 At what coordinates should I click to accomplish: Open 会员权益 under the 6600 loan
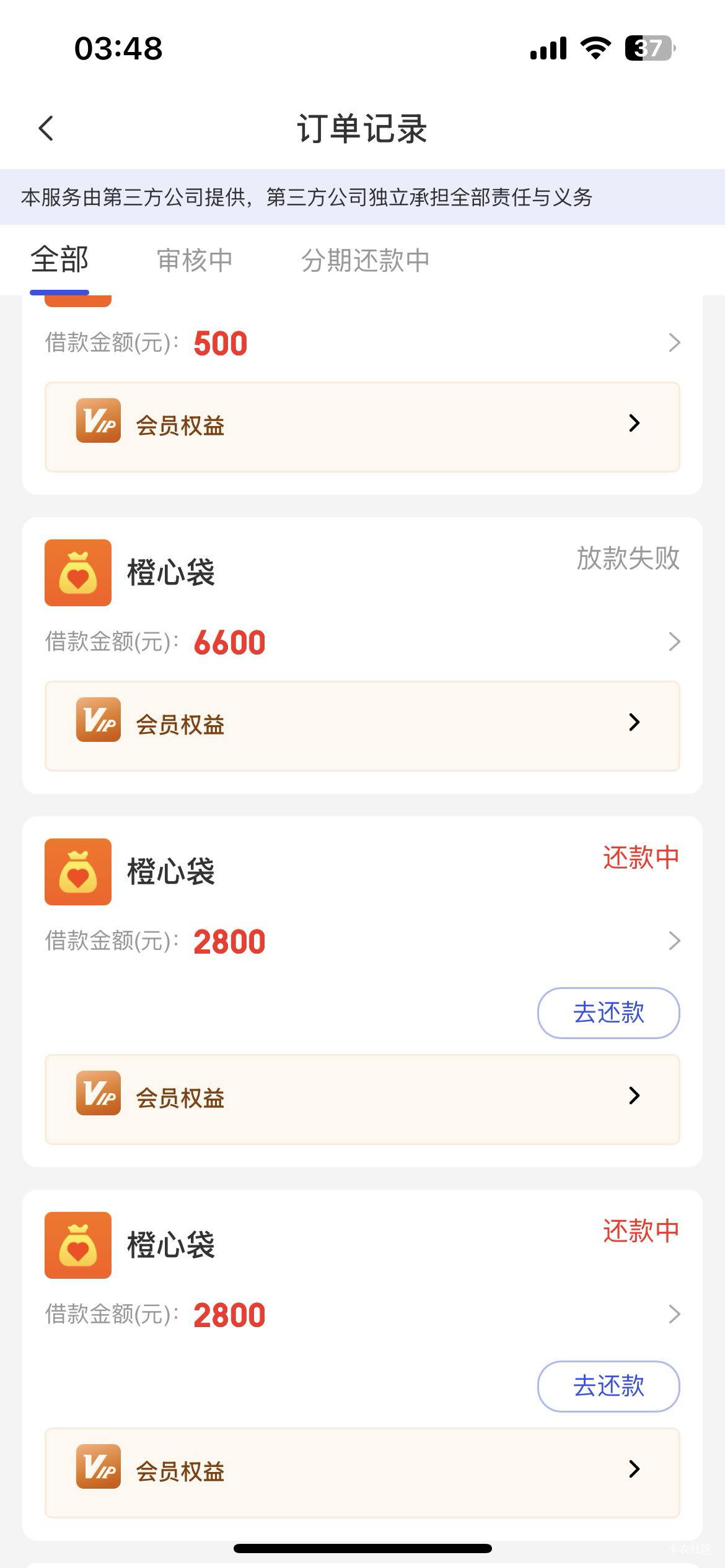click(x=362, y=725)
